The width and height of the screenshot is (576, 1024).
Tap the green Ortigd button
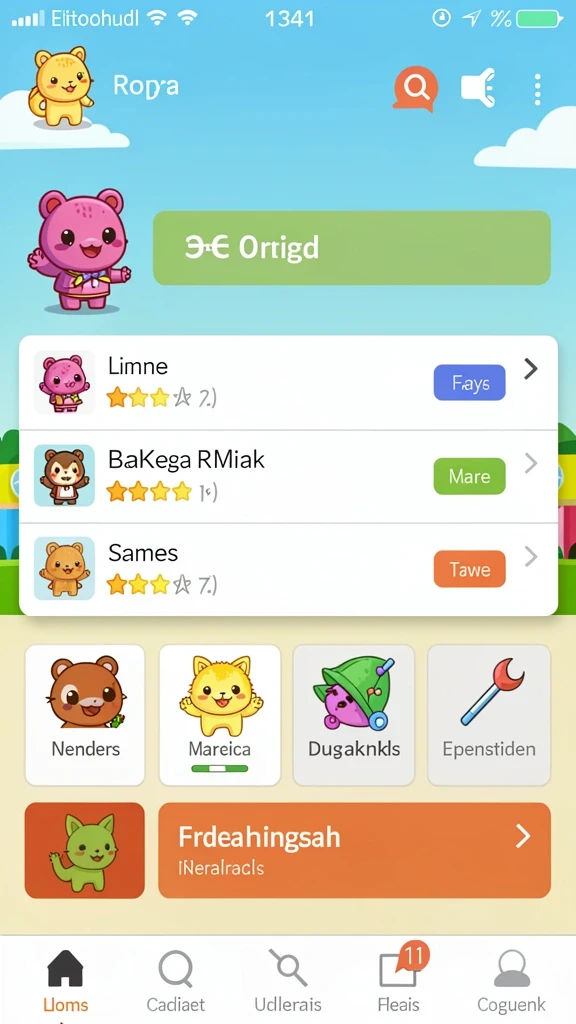click(x=351, y=248)
